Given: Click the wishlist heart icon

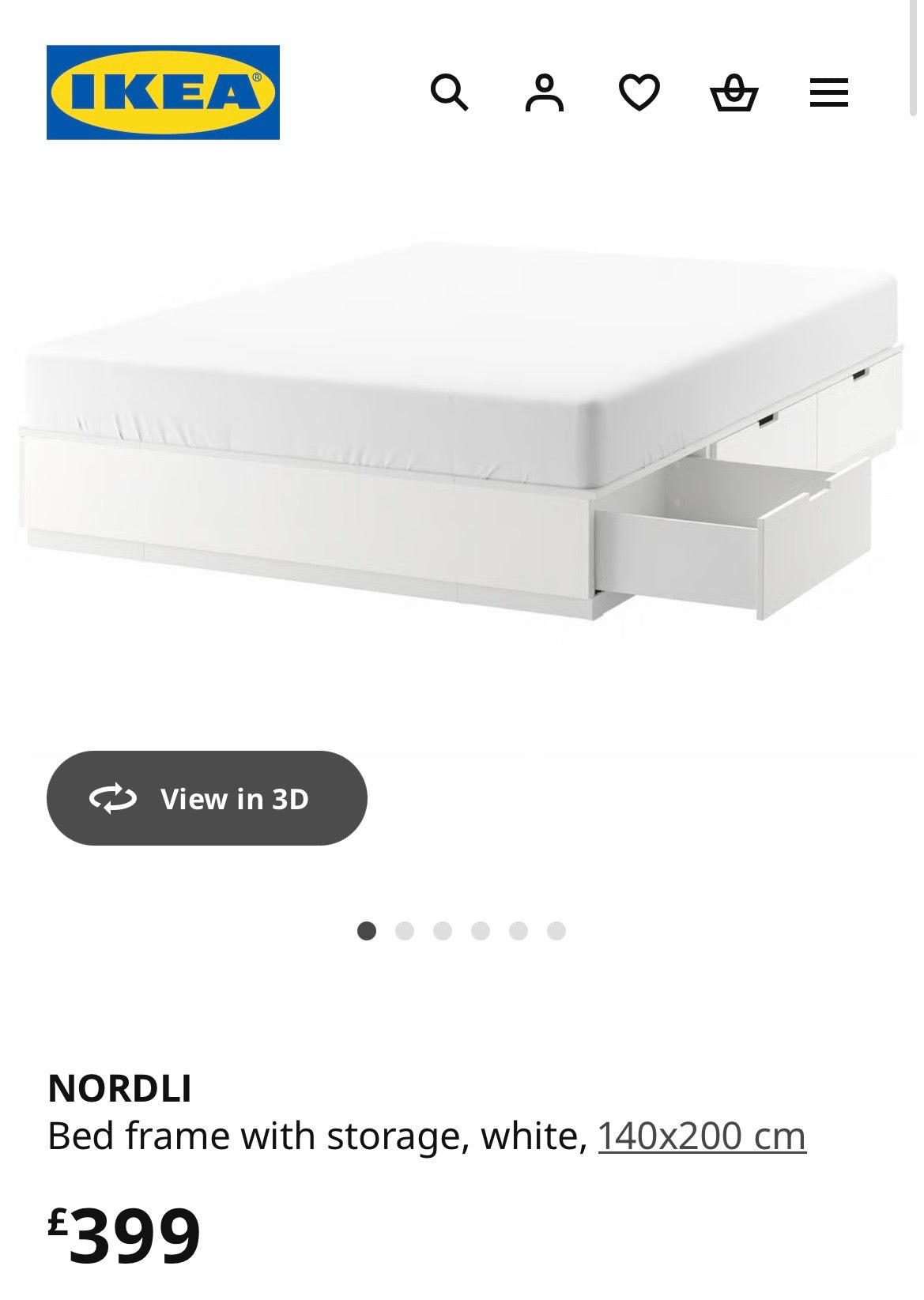Looking at the screenshot, I should 639,93.
